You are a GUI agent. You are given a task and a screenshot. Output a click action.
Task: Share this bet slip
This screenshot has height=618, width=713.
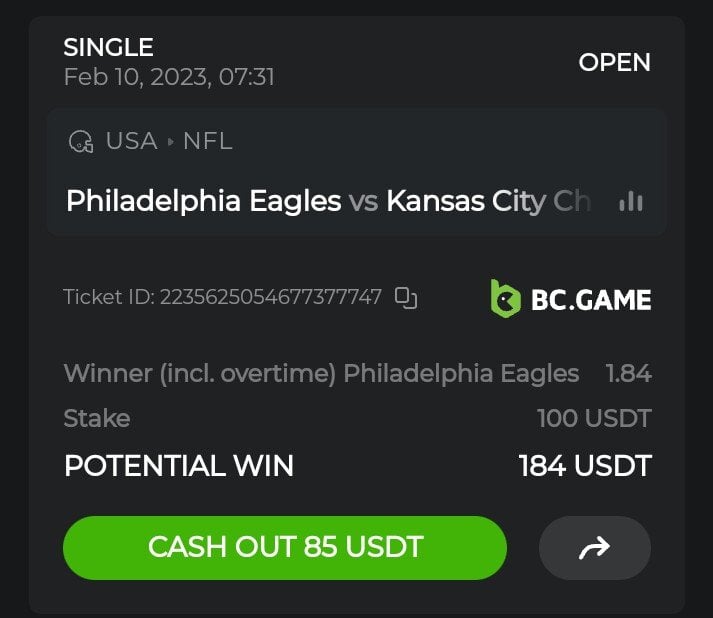pos(594,547)
